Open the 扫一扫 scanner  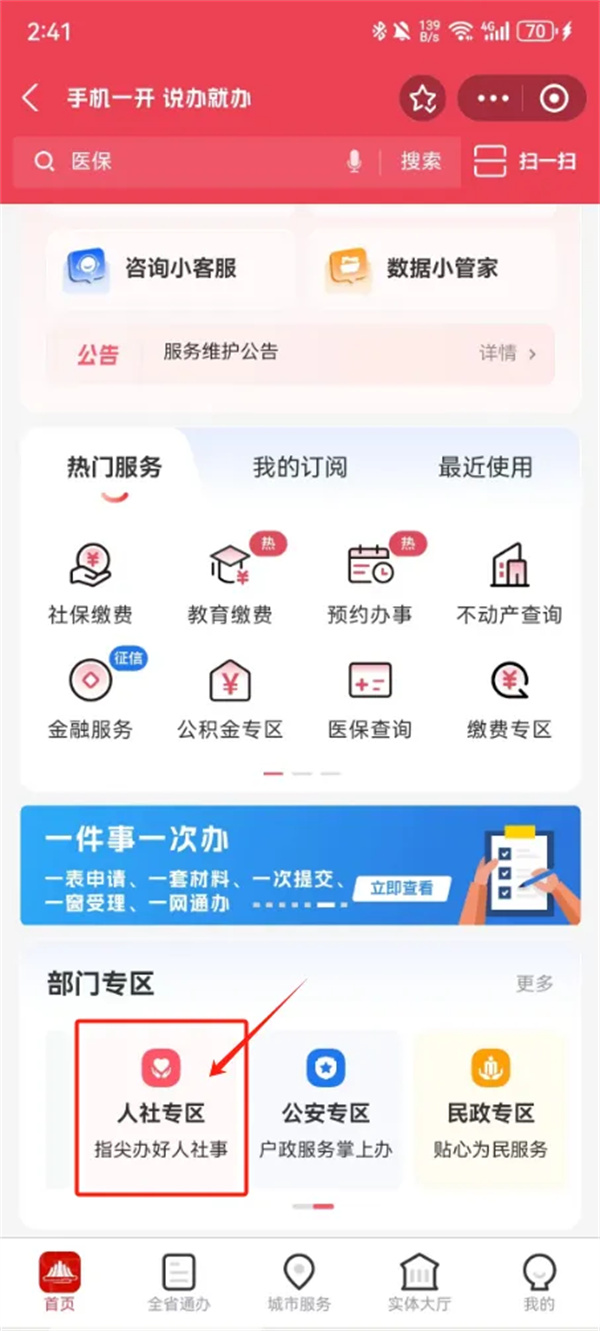coord(525,161)
